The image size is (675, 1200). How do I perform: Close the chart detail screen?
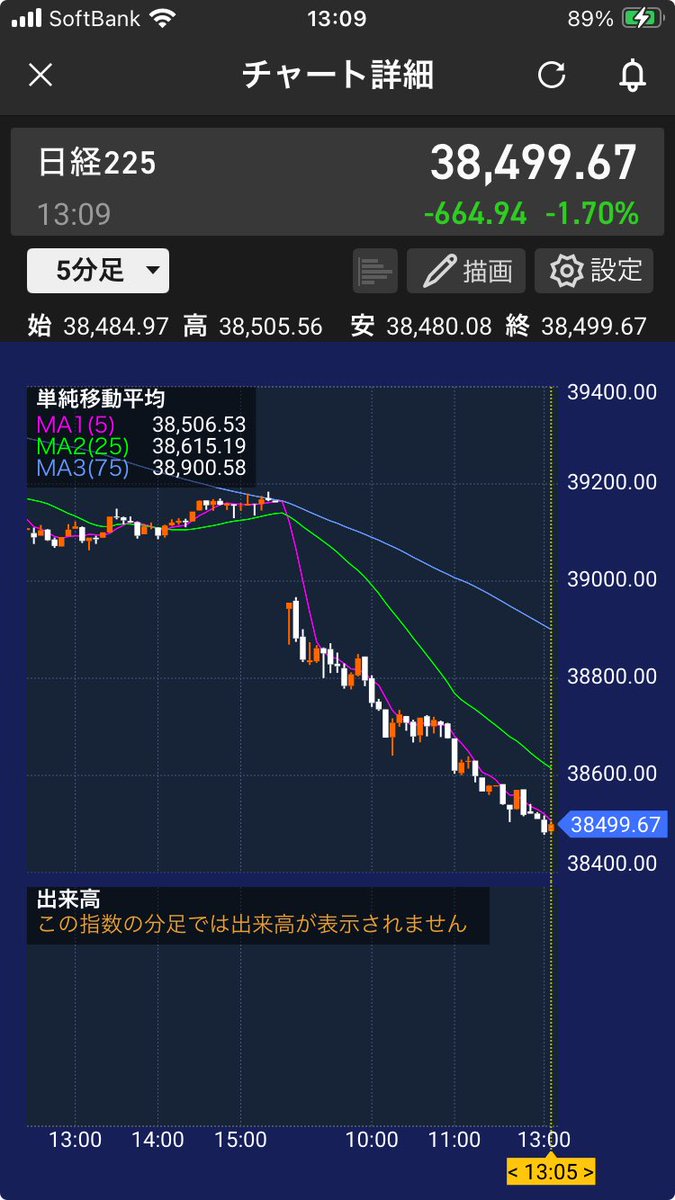tap(40, 76)
